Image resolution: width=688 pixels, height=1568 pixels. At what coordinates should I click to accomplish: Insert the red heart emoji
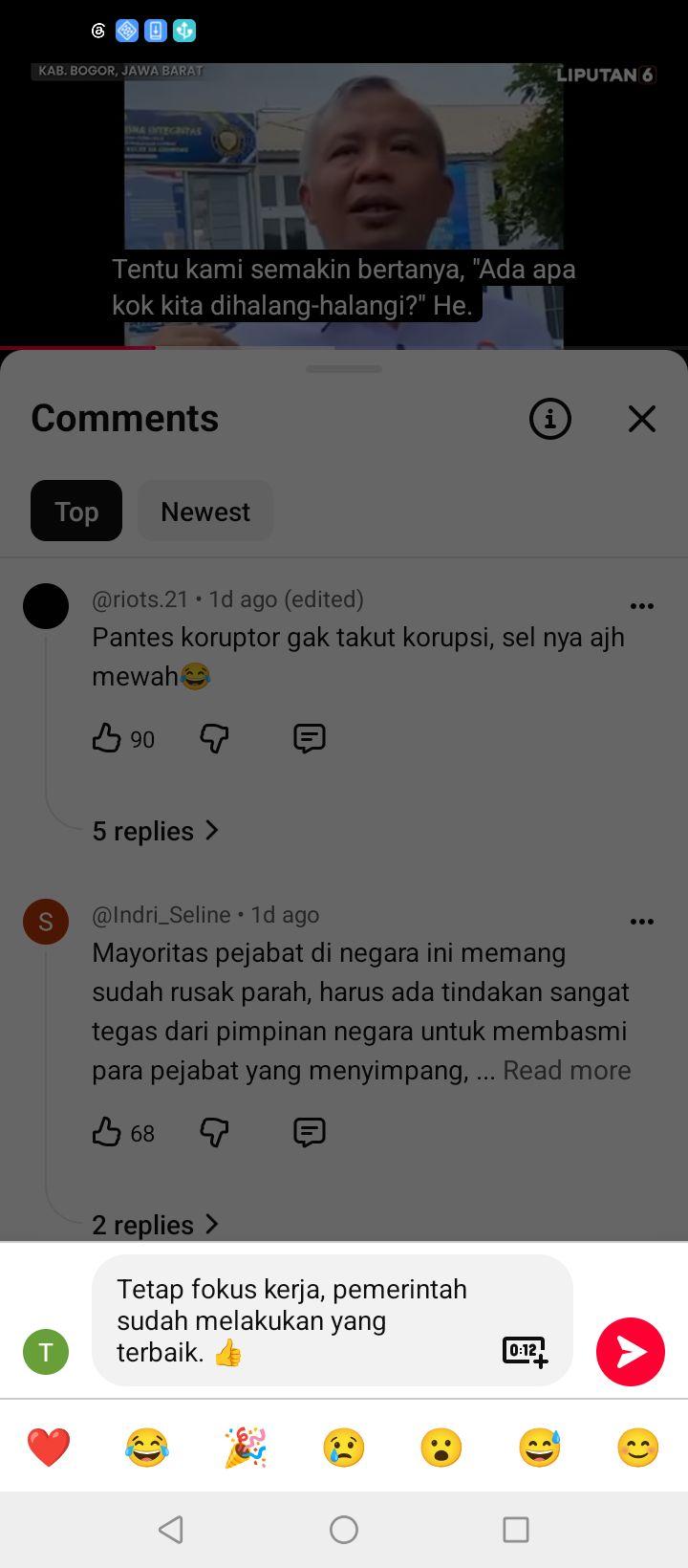(49, 1448)
